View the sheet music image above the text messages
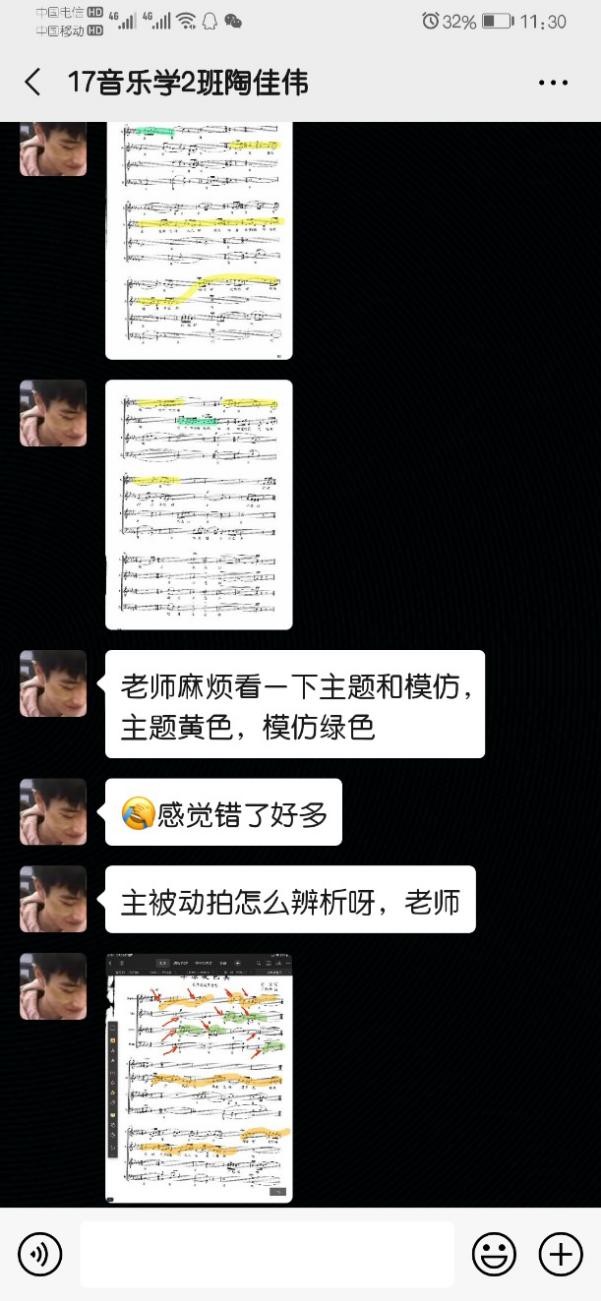This screenshot has width=601, height=1301. 199,504
